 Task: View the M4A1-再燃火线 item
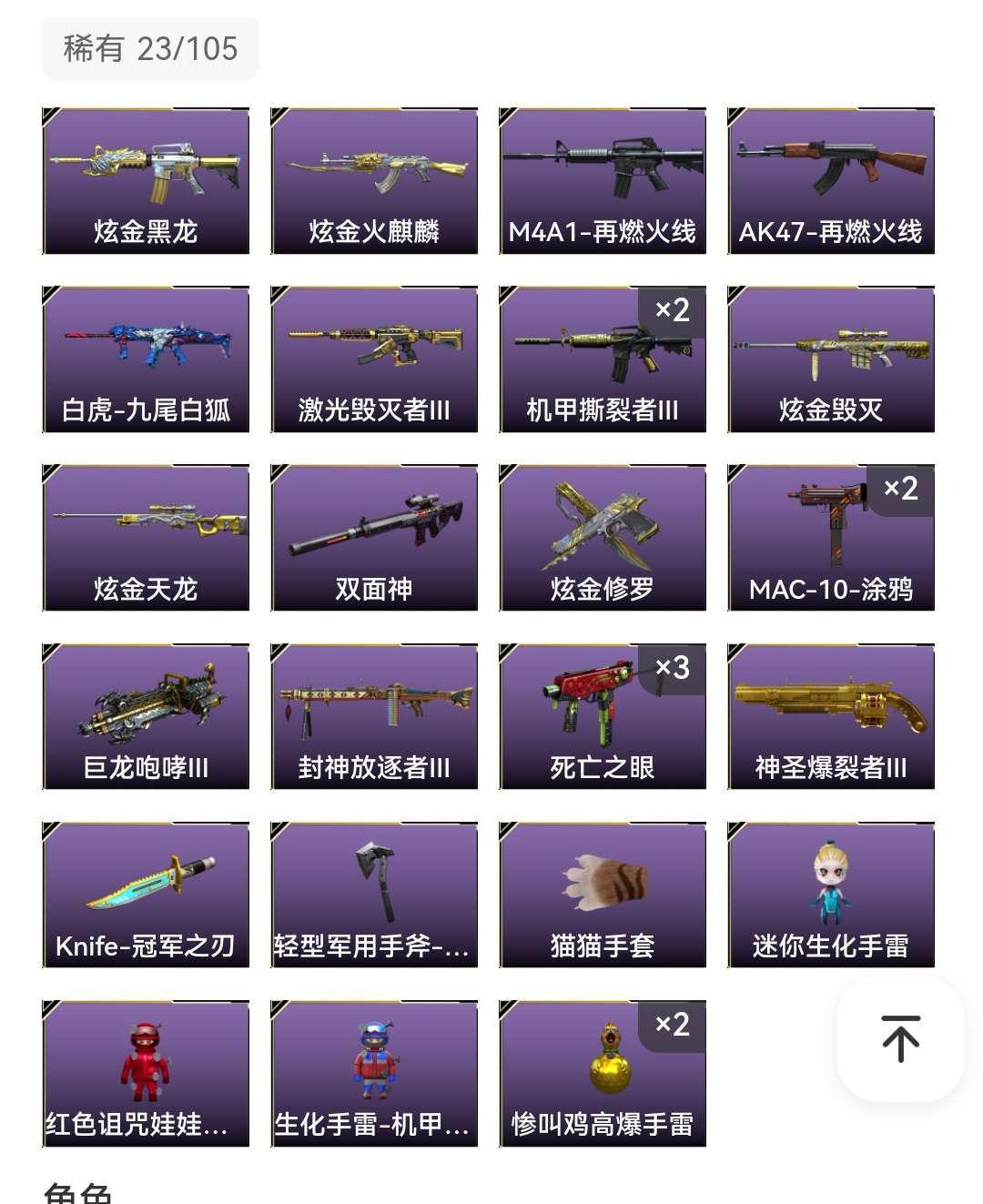[603, 181]
